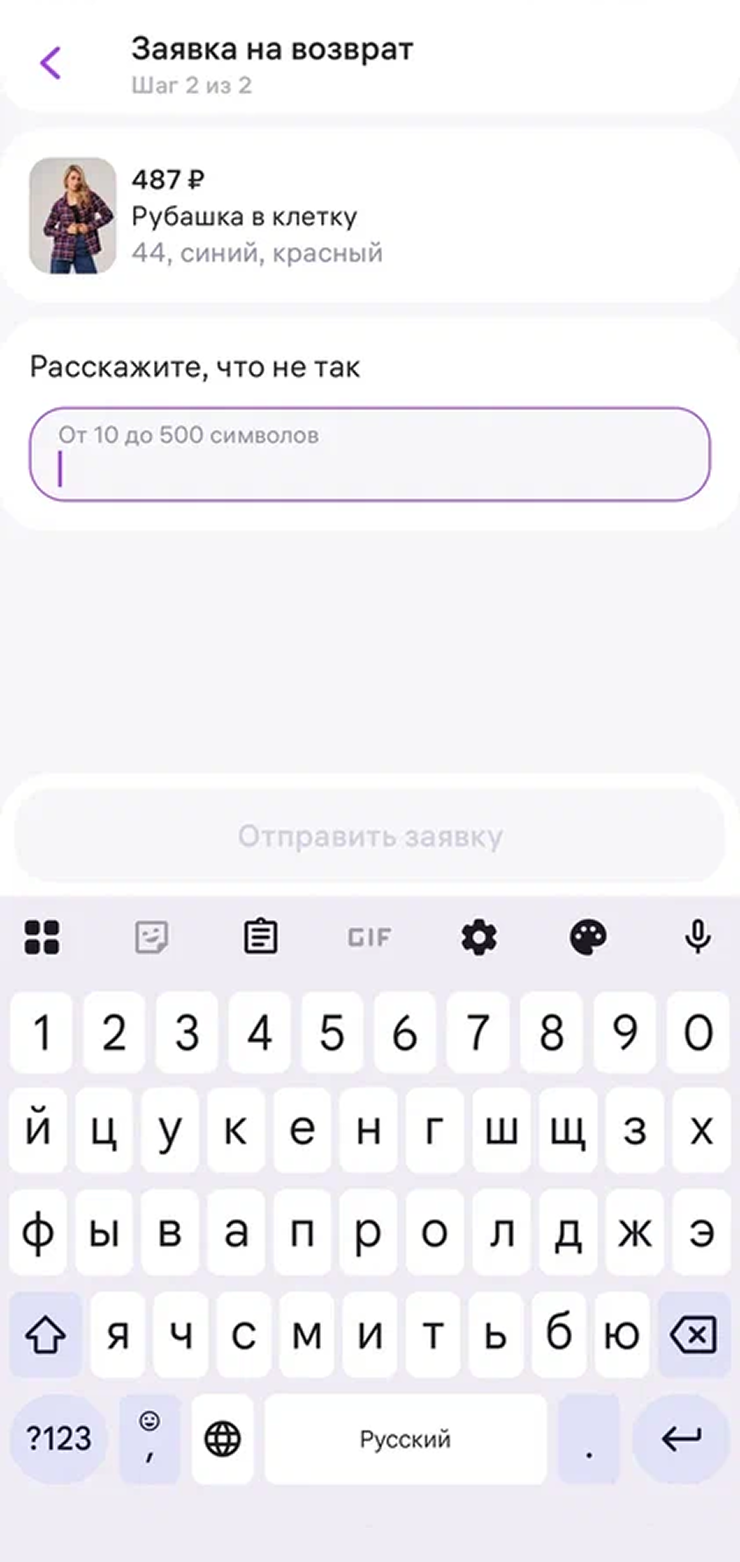Open the checkered shirt product thumbnail

tap(72, 215)
